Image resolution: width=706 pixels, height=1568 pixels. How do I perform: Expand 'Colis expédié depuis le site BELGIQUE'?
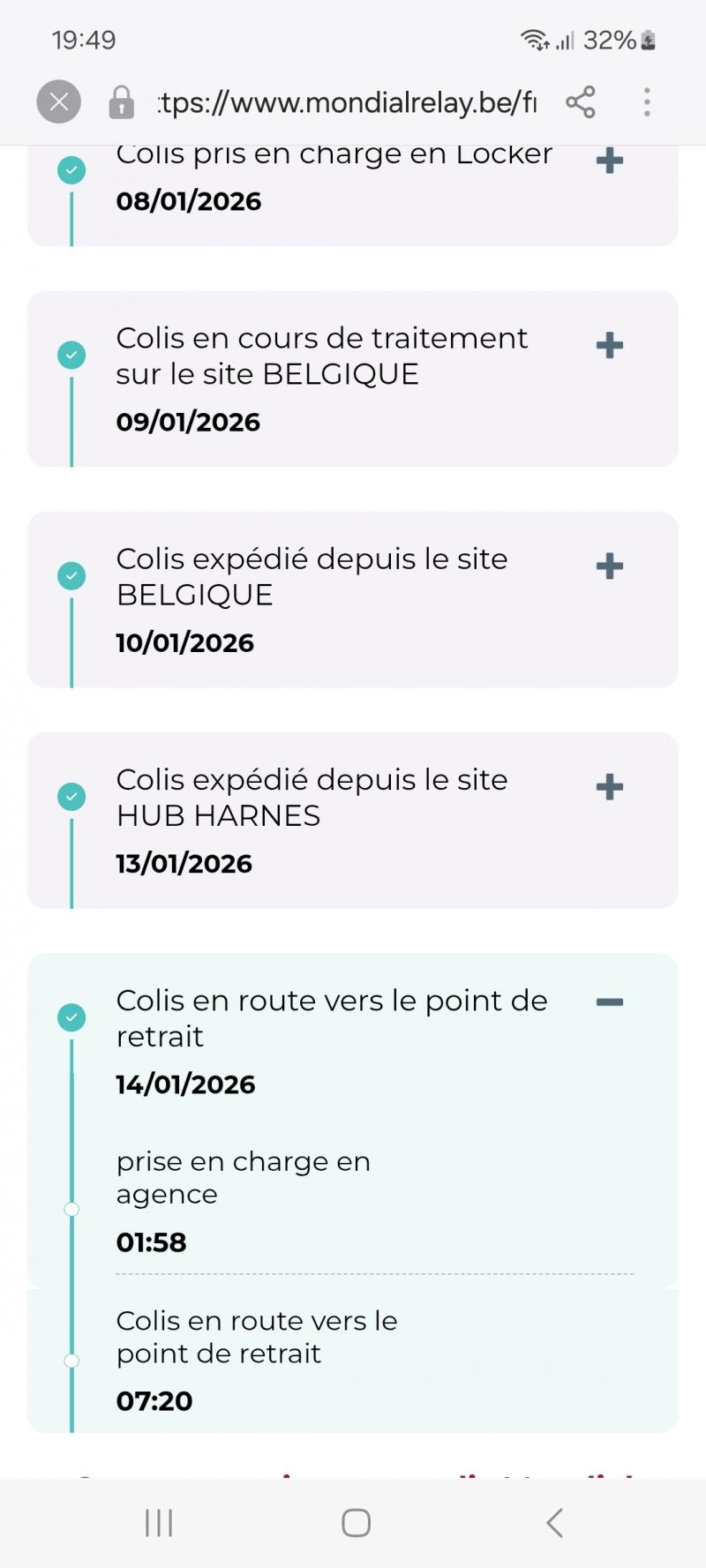pos(610,566)
